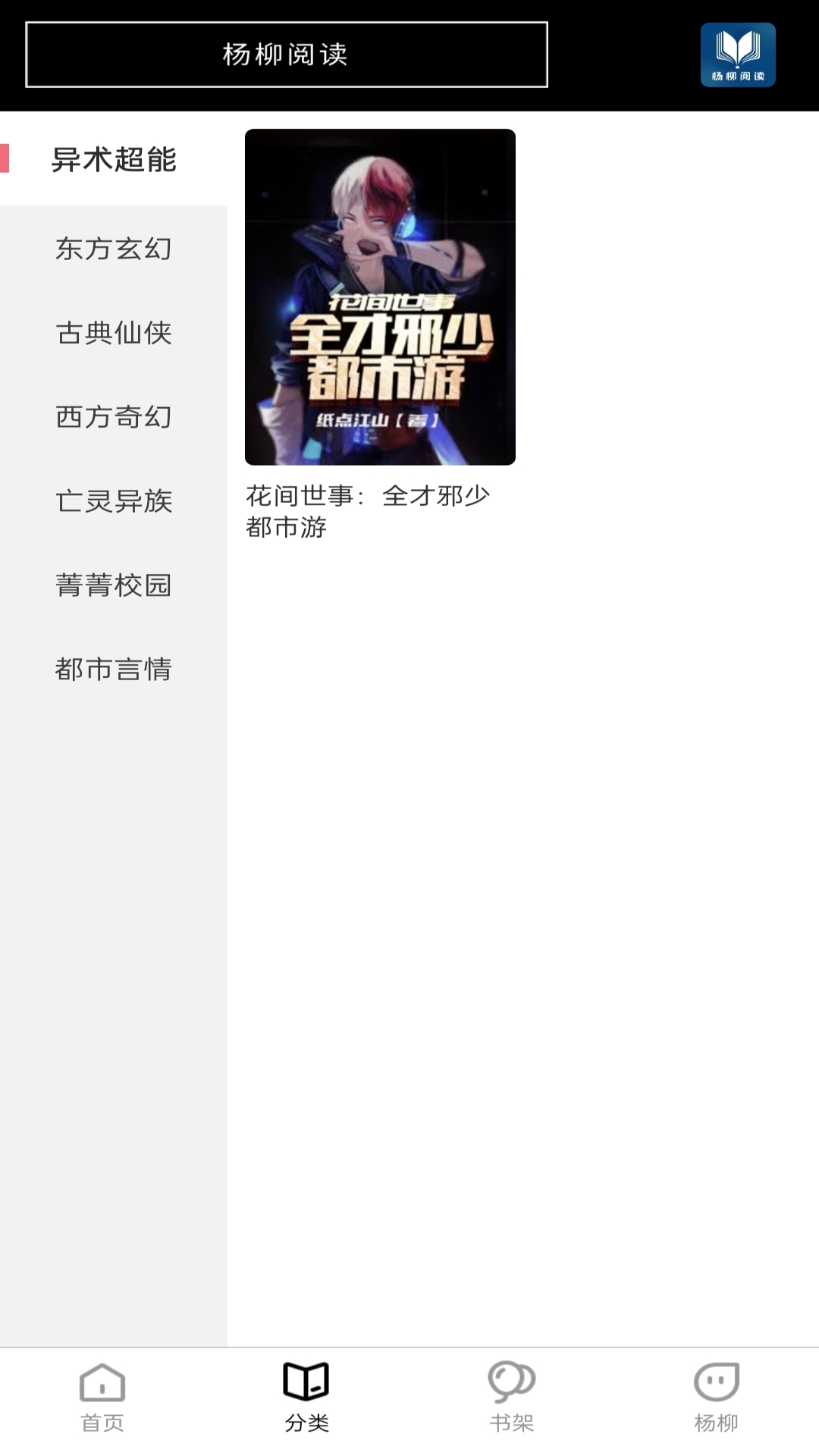Select the 西方奇幻 category

[x=114, y=417]
